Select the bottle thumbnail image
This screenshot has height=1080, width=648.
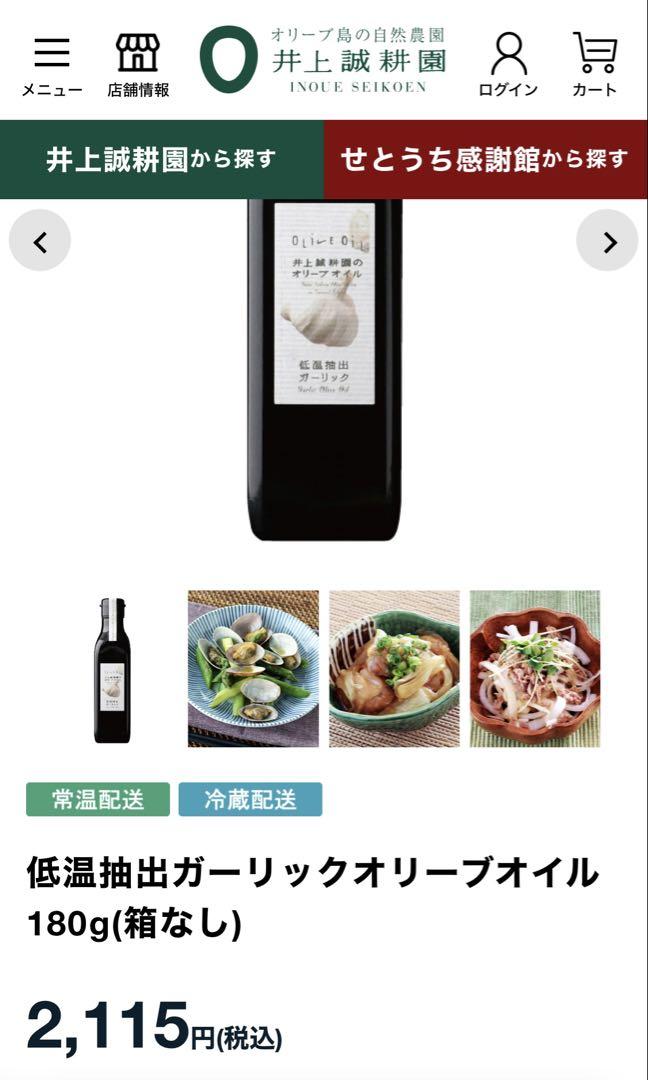point(112,669)
